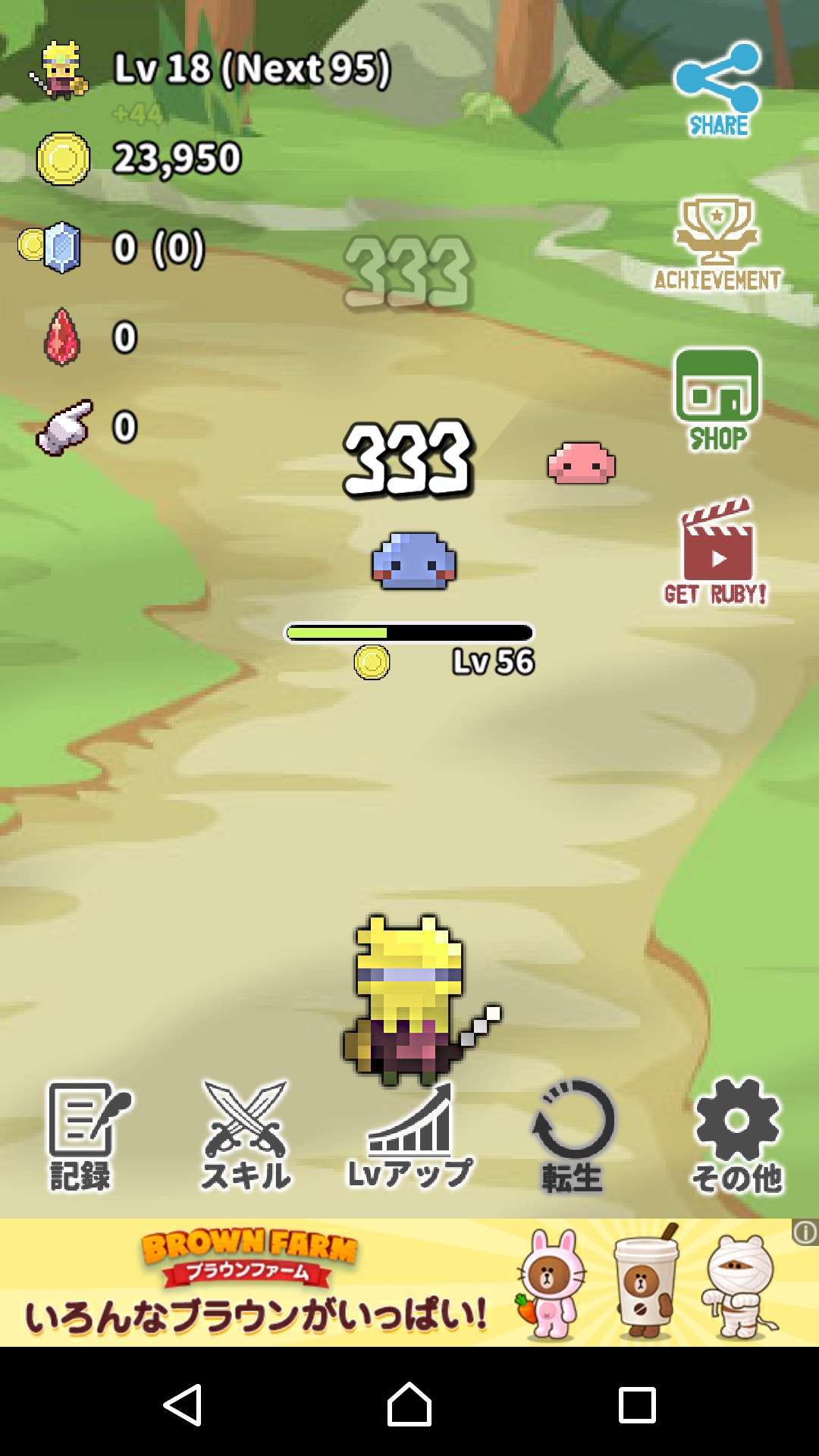This screenshot has width=819, height=1456.
Task: Open the Lvアップ level up menu
Action: point(409,1135)
